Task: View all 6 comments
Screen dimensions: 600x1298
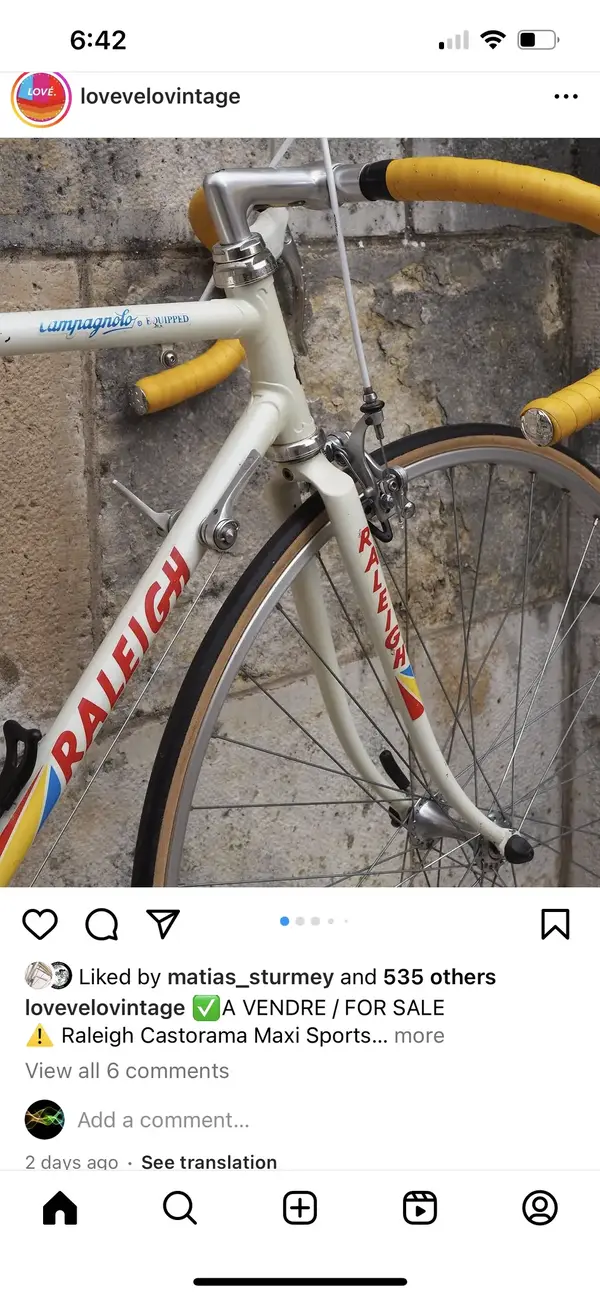Action: coord(127,1071)
